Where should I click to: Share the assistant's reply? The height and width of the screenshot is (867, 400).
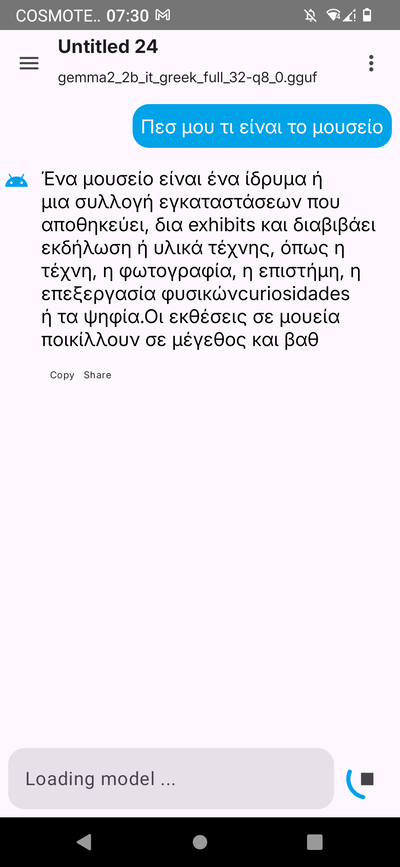[97, 375]
